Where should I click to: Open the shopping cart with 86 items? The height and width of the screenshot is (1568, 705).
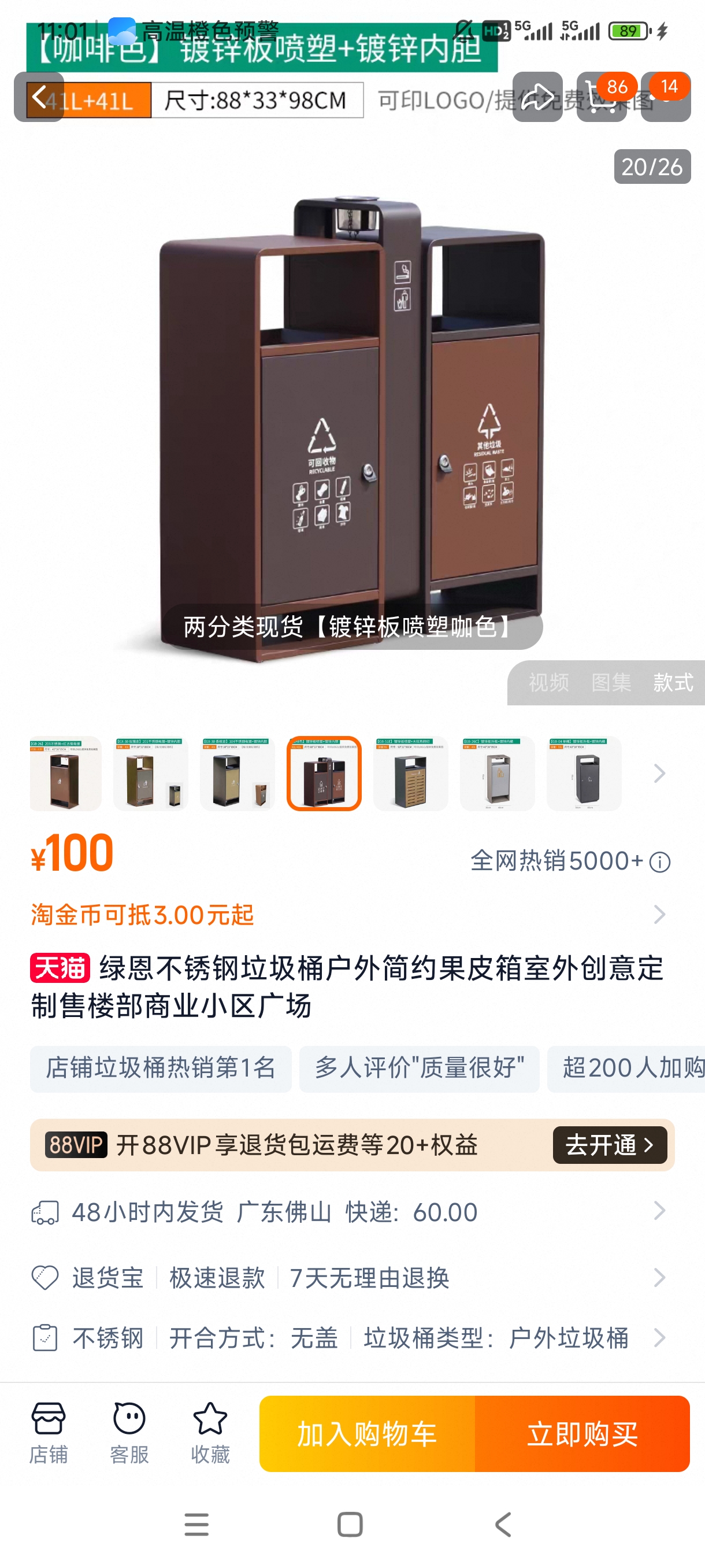click(x=602, y=97)
